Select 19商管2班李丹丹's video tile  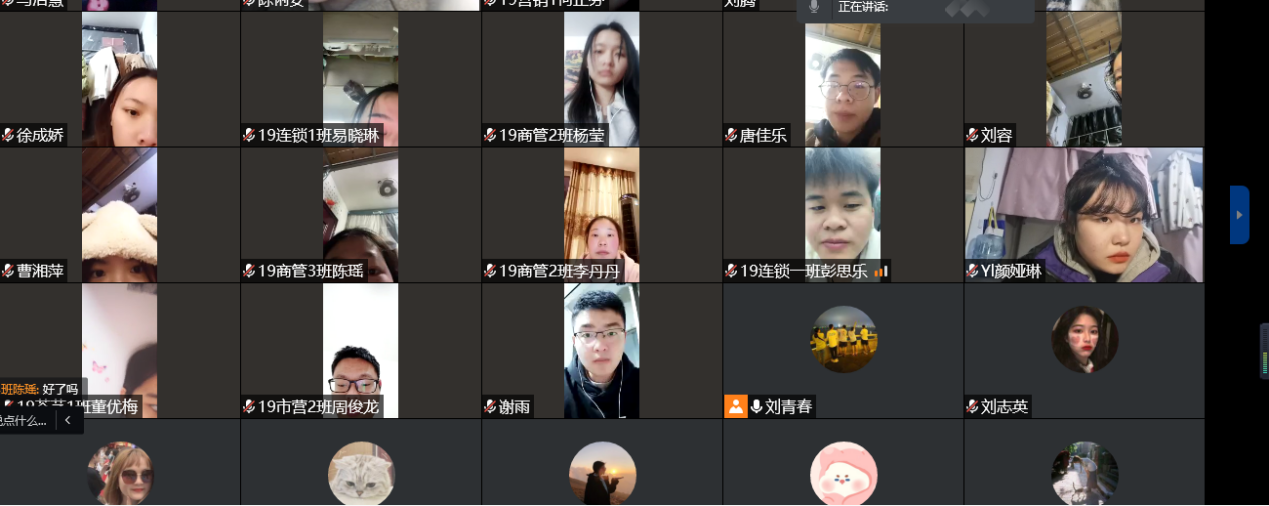(x=601, y=214)
